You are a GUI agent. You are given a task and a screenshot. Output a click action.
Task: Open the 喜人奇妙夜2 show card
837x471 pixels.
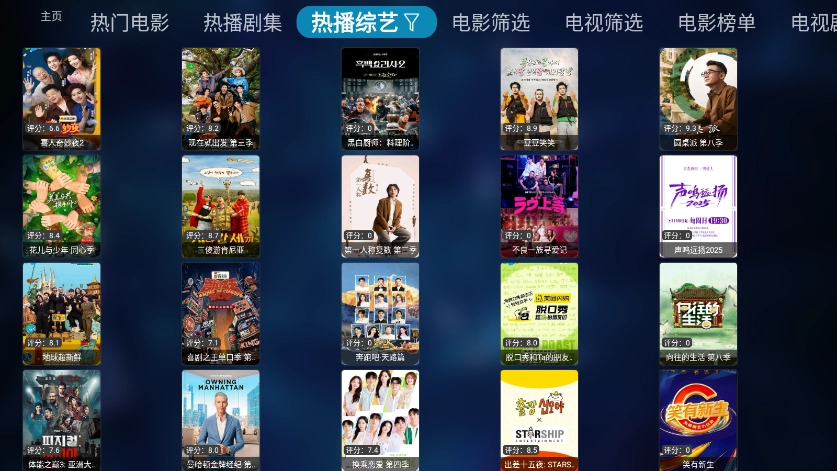pyautogui.click(x=62, y=98)
